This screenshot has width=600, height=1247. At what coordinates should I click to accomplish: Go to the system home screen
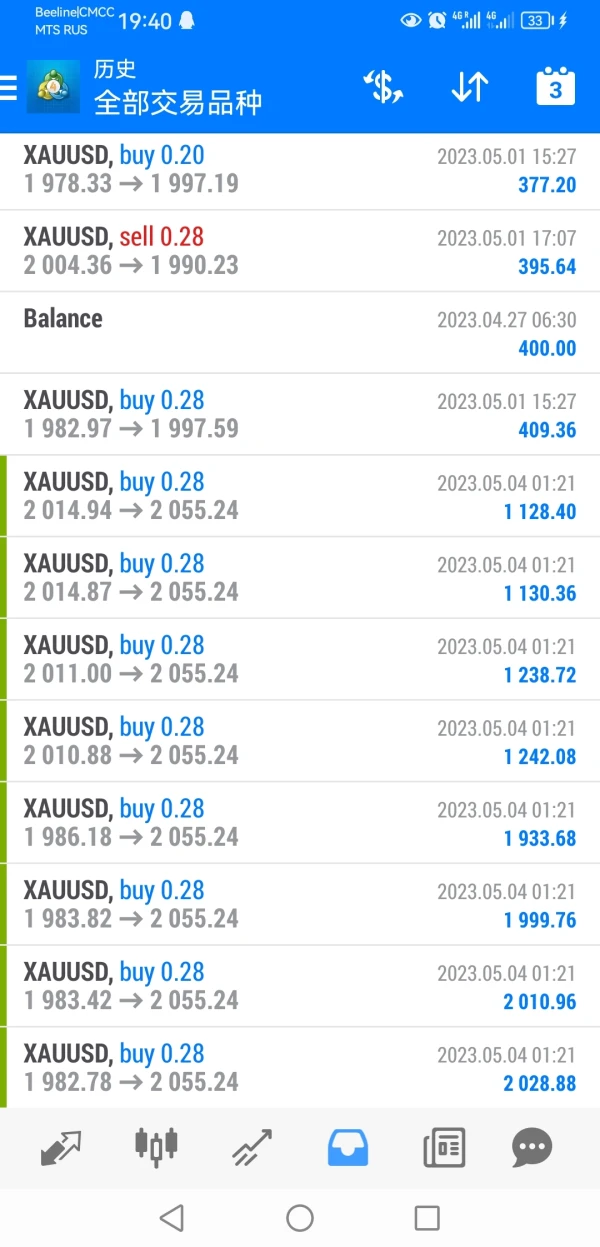[x=300, y=1217]
